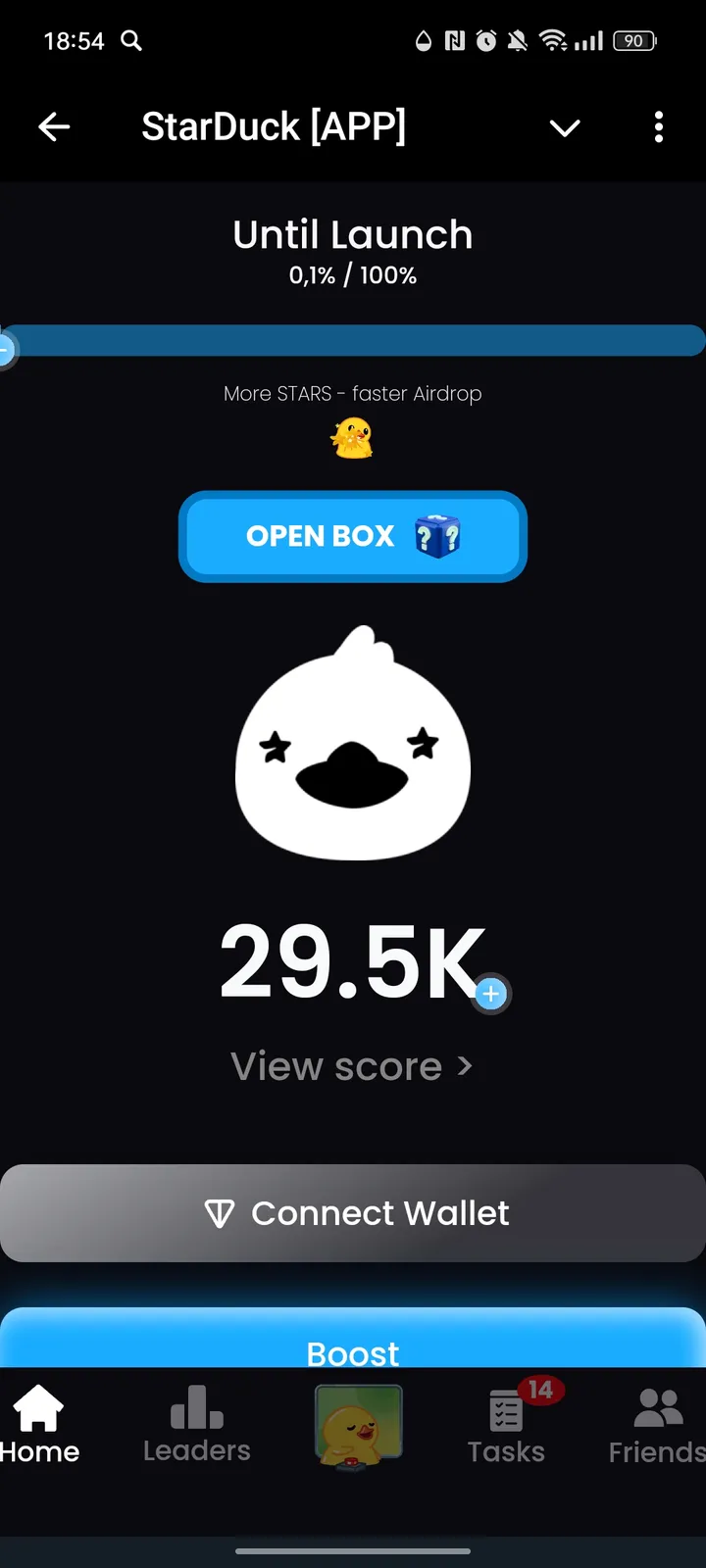Tap the duck avatar in the center

[353, 750]
